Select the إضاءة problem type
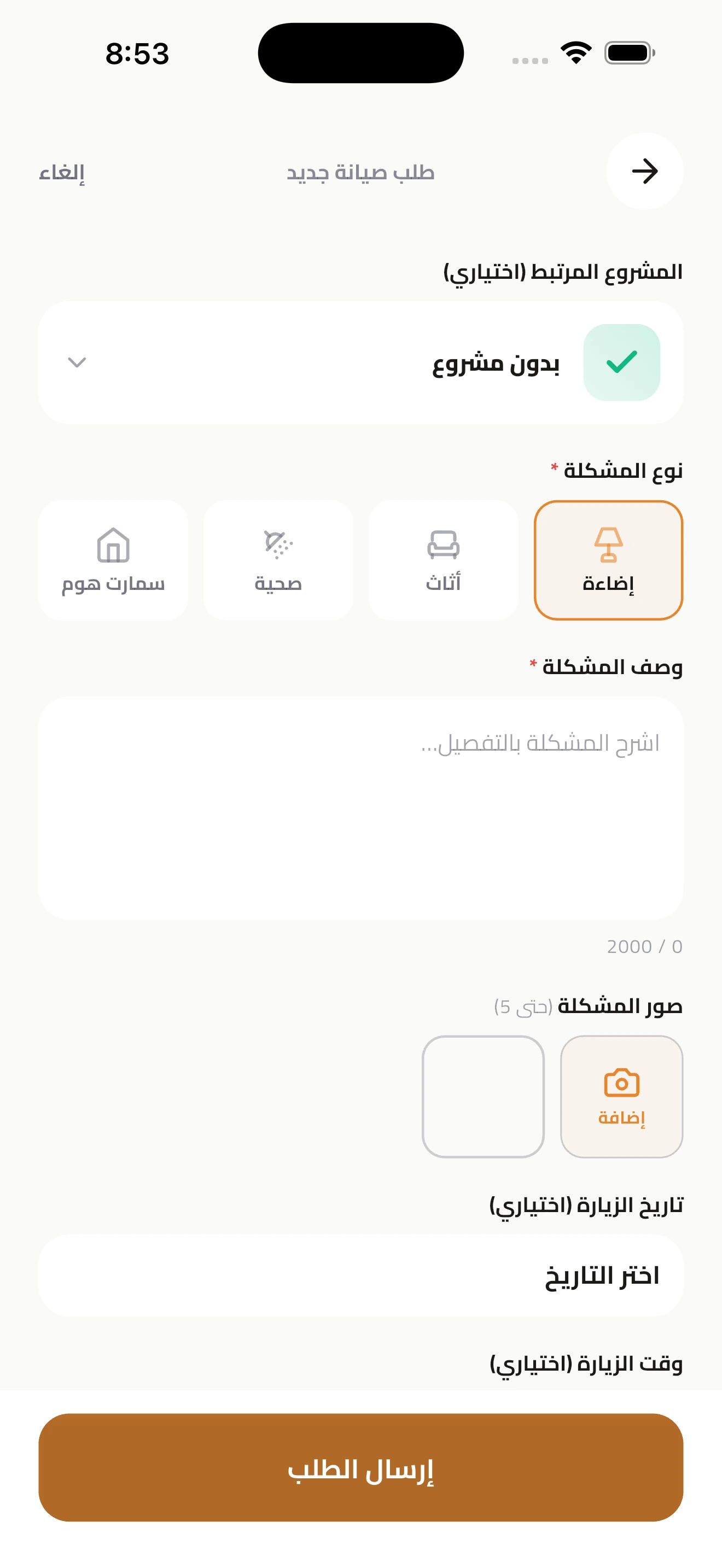The image size is (722, 1568). [608, 560]
